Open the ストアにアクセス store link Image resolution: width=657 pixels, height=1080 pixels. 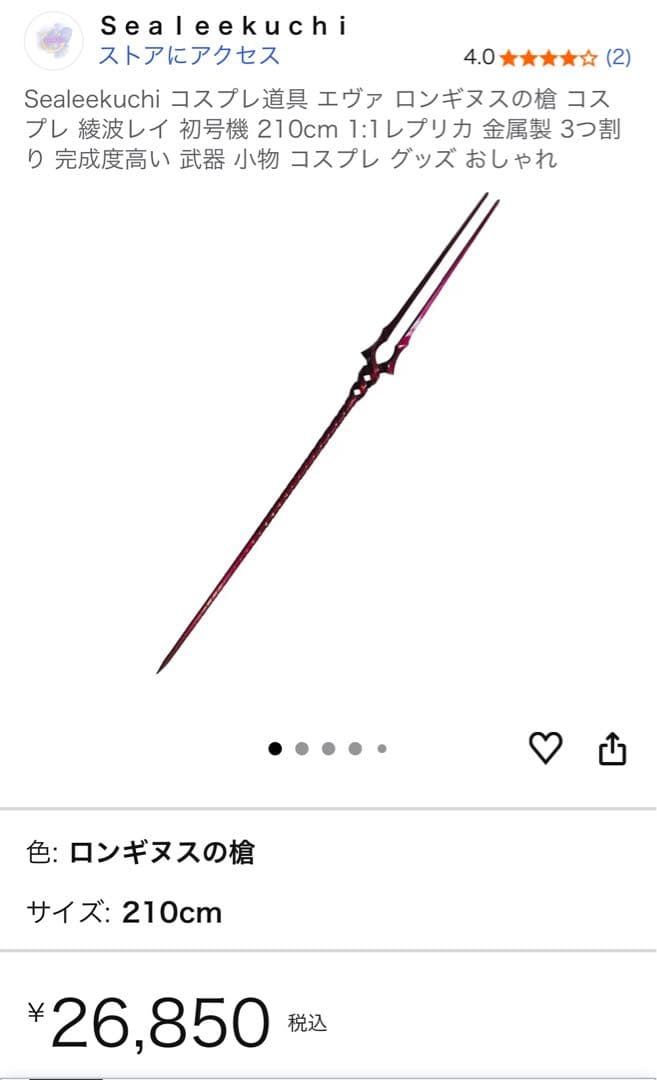pos(189,56)
